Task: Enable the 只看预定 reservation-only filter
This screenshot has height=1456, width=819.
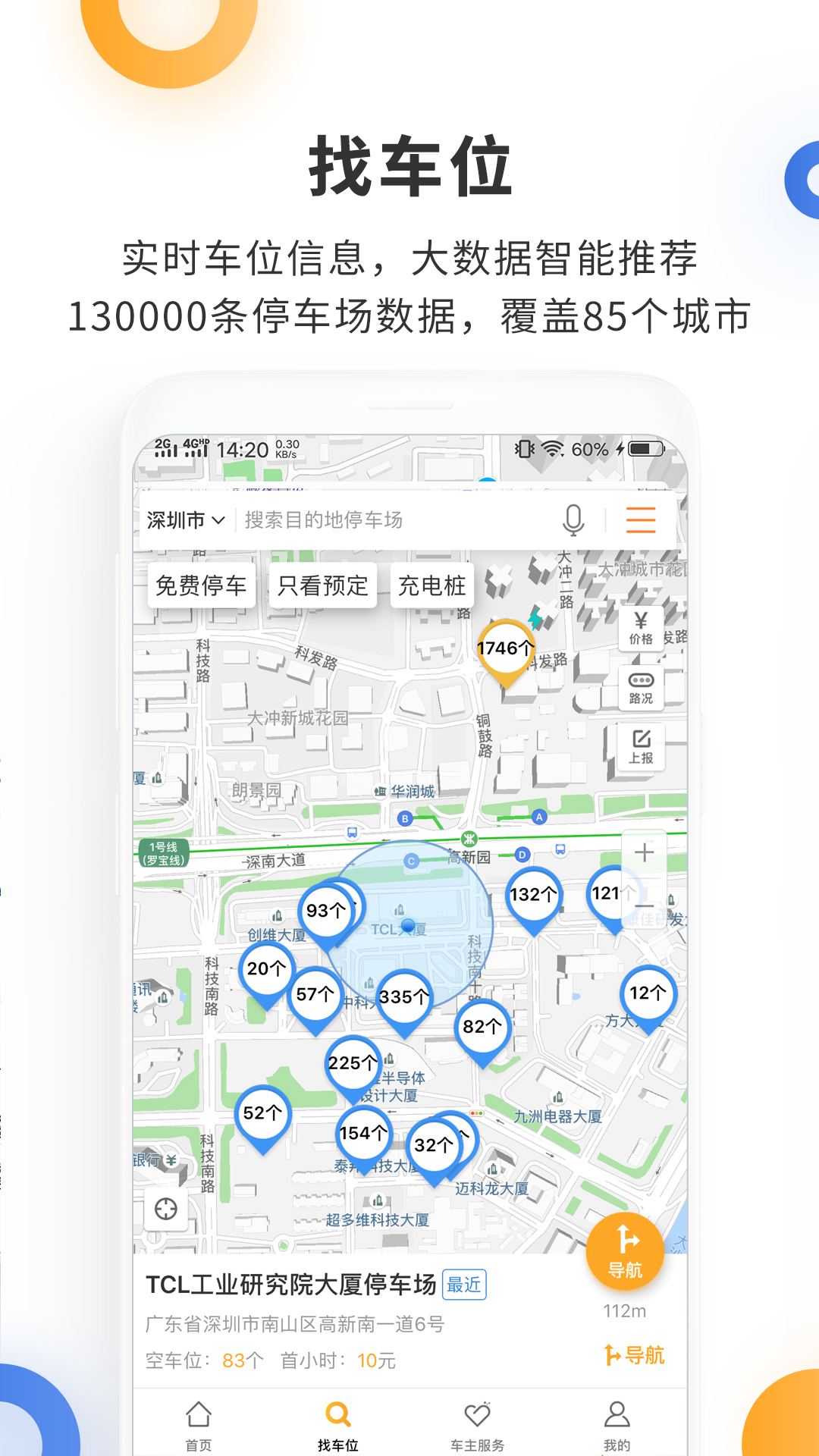Action: coord(323,585)
